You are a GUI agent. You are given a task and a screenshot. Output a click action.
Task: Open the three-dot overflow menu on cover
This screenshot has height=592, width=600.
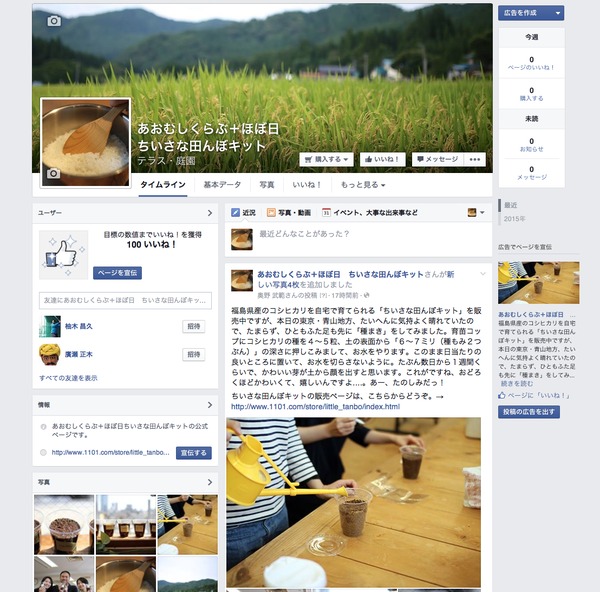click(x=476, y=159)
